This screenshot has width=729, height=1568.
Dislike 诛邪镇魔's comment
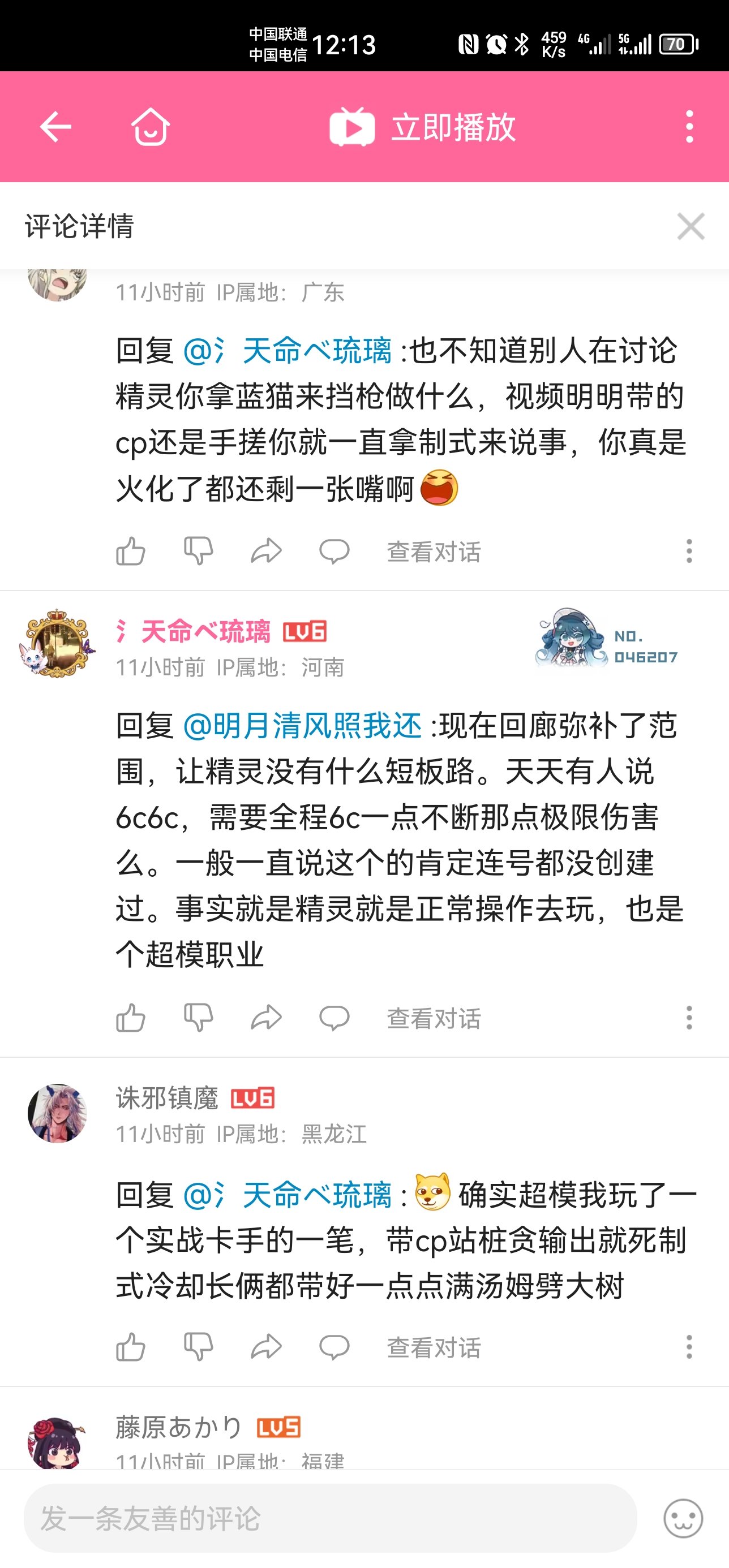[x=199, y=1347]
